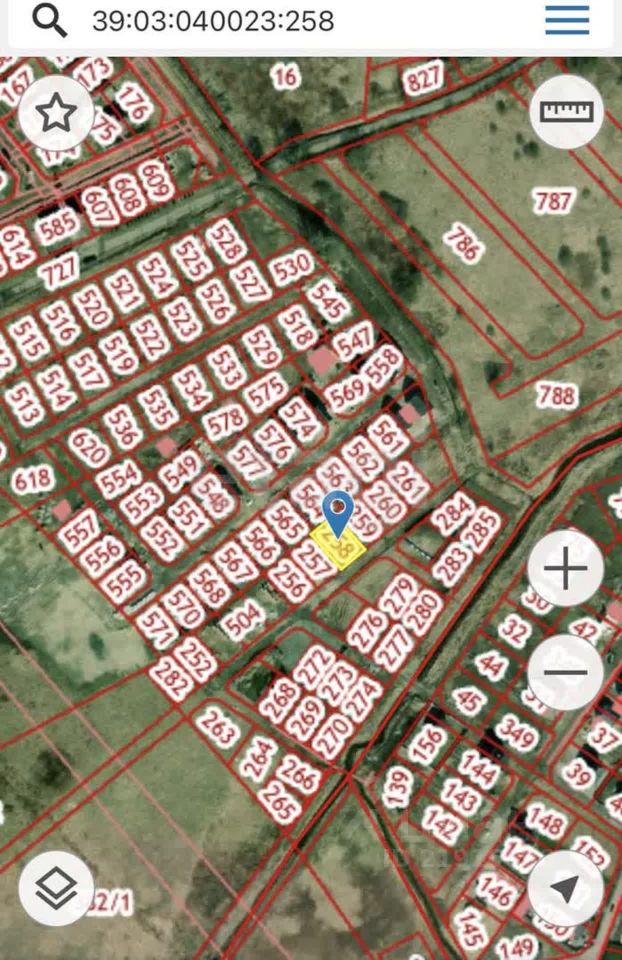Zoom out the map with minus
The height and width of the screenshot is (960, 622).
click(x=565, y=672)
